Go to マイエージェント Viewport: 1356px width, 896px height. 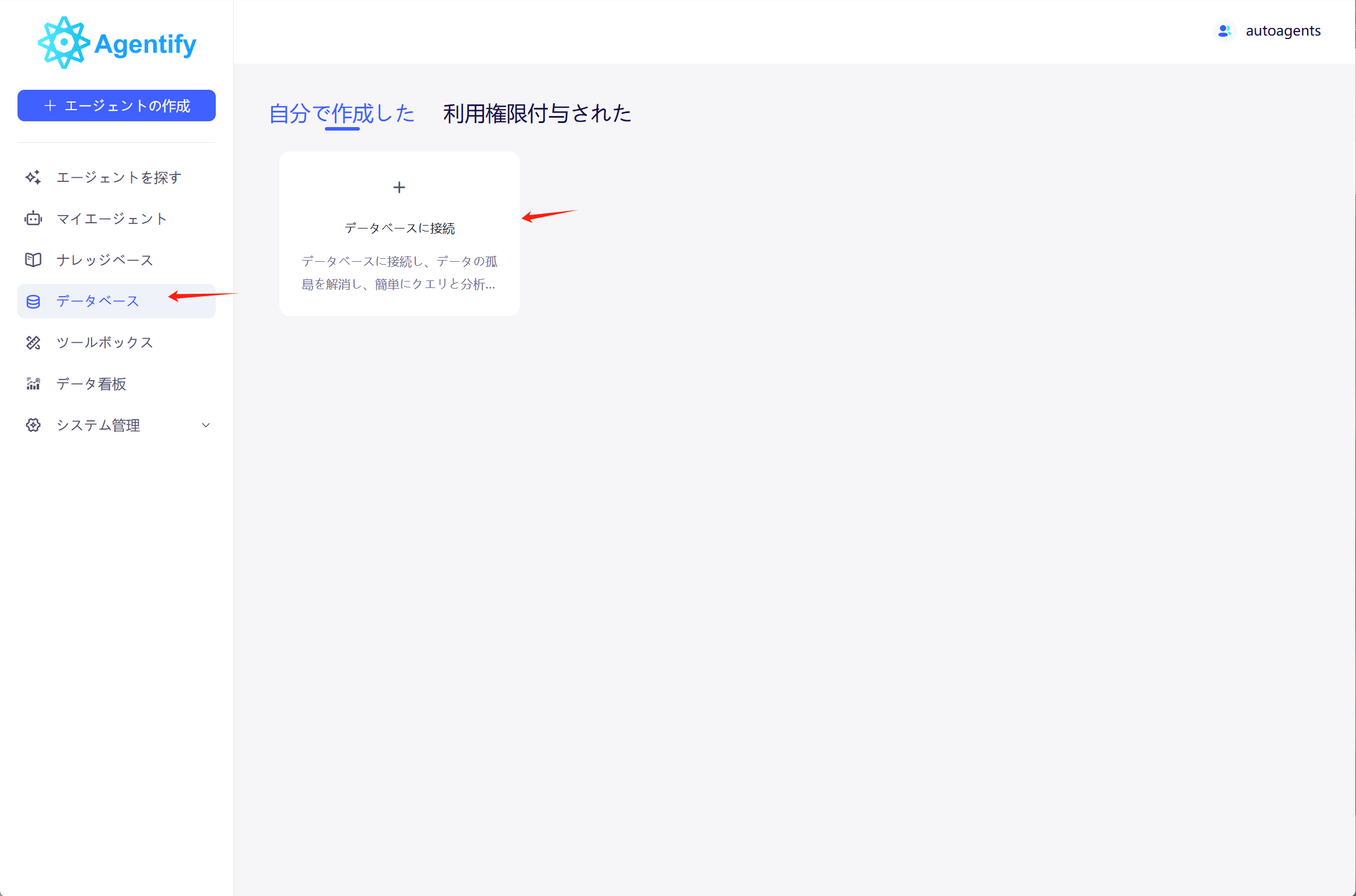coord(111,219)
